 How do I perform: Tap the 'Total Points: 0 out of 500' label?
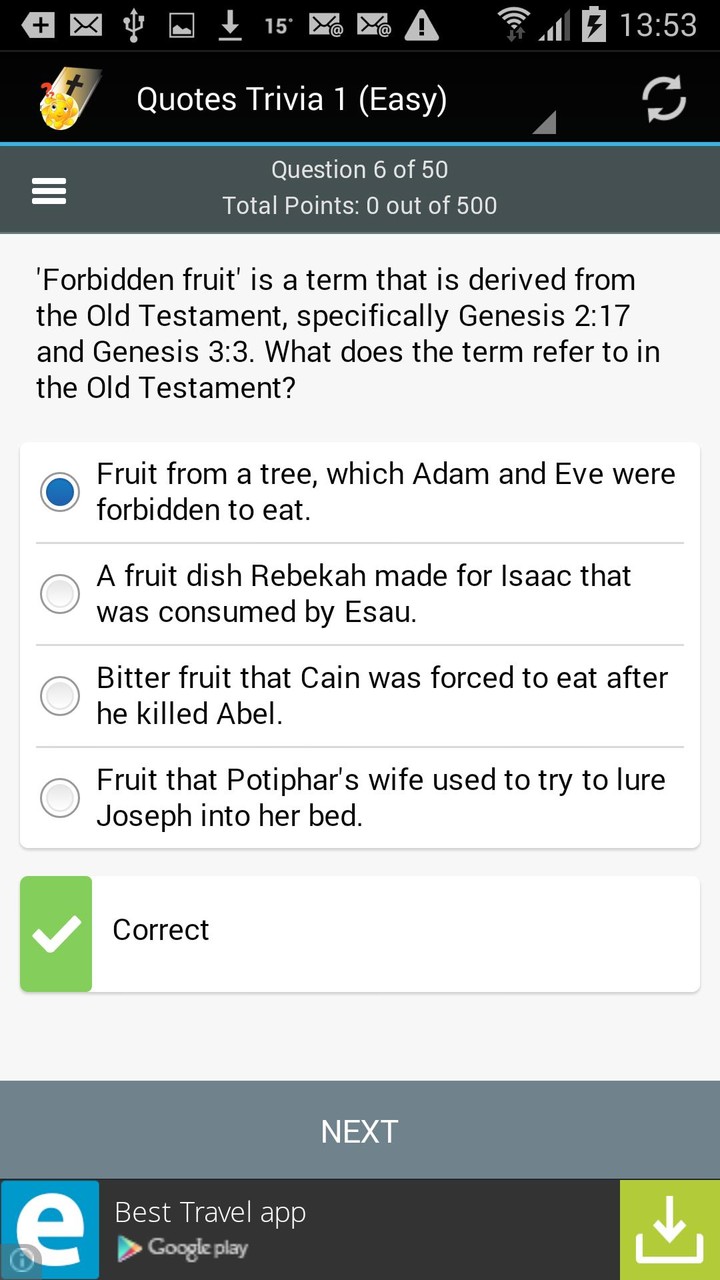[359, 205]
